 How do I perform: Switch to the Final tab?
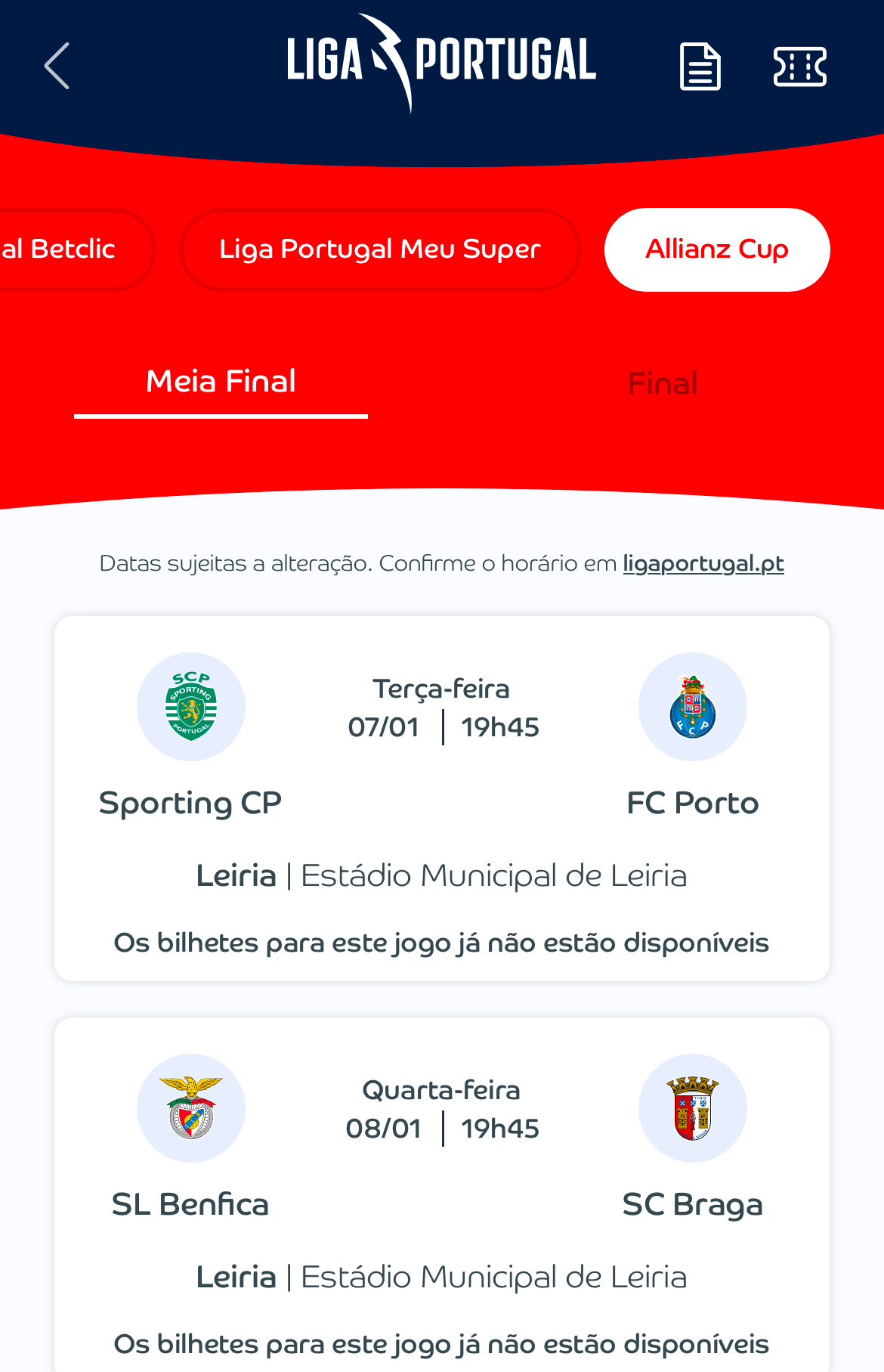click(662, 384)
